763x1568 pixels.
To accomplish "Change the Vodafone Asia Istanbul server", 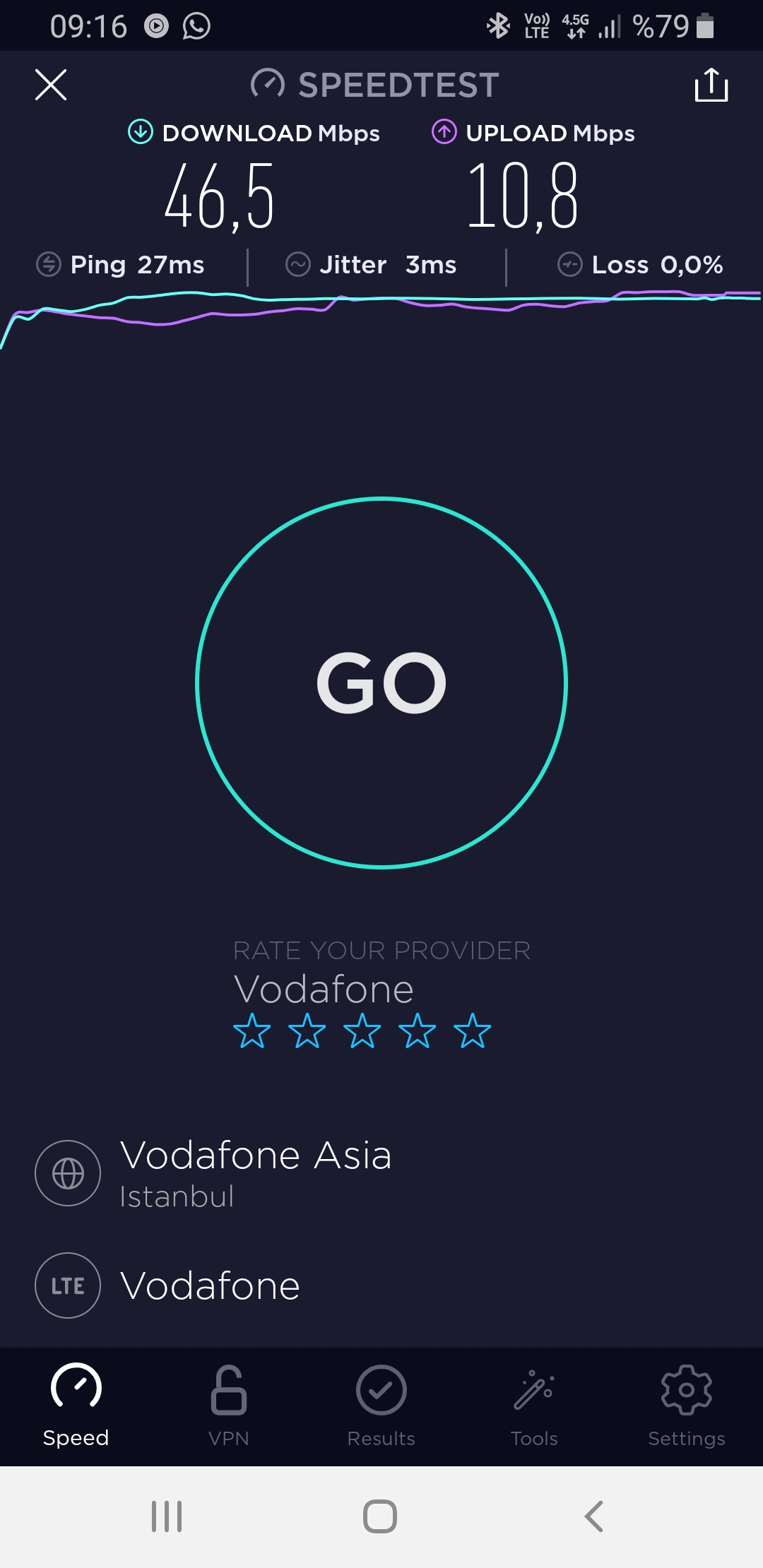I will (381, 1173).
